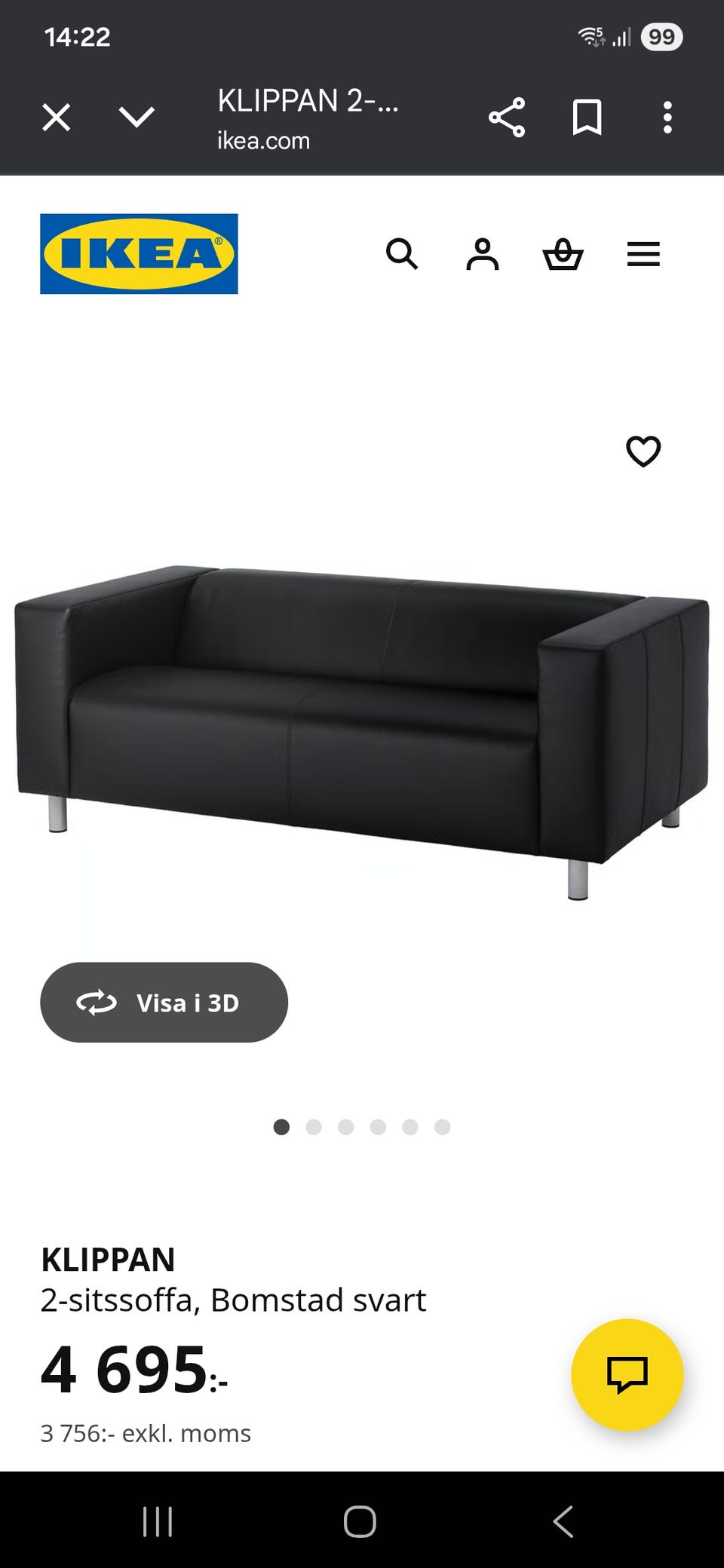View the shopping basket
This screenshot has height=1568, width=724.
click(563, 254)
